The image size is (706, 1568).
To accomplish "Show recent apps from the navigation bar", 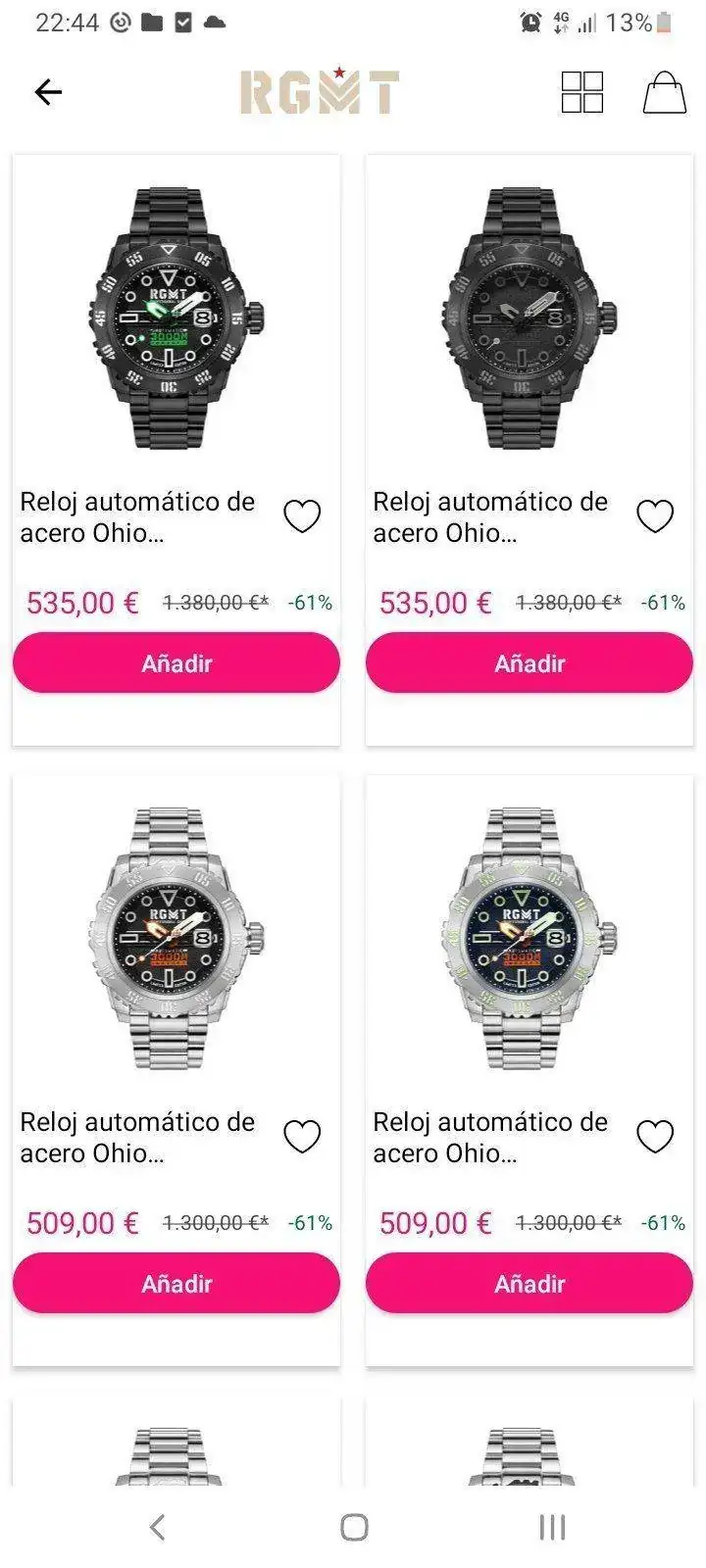I will click(x=552, y=1527).
